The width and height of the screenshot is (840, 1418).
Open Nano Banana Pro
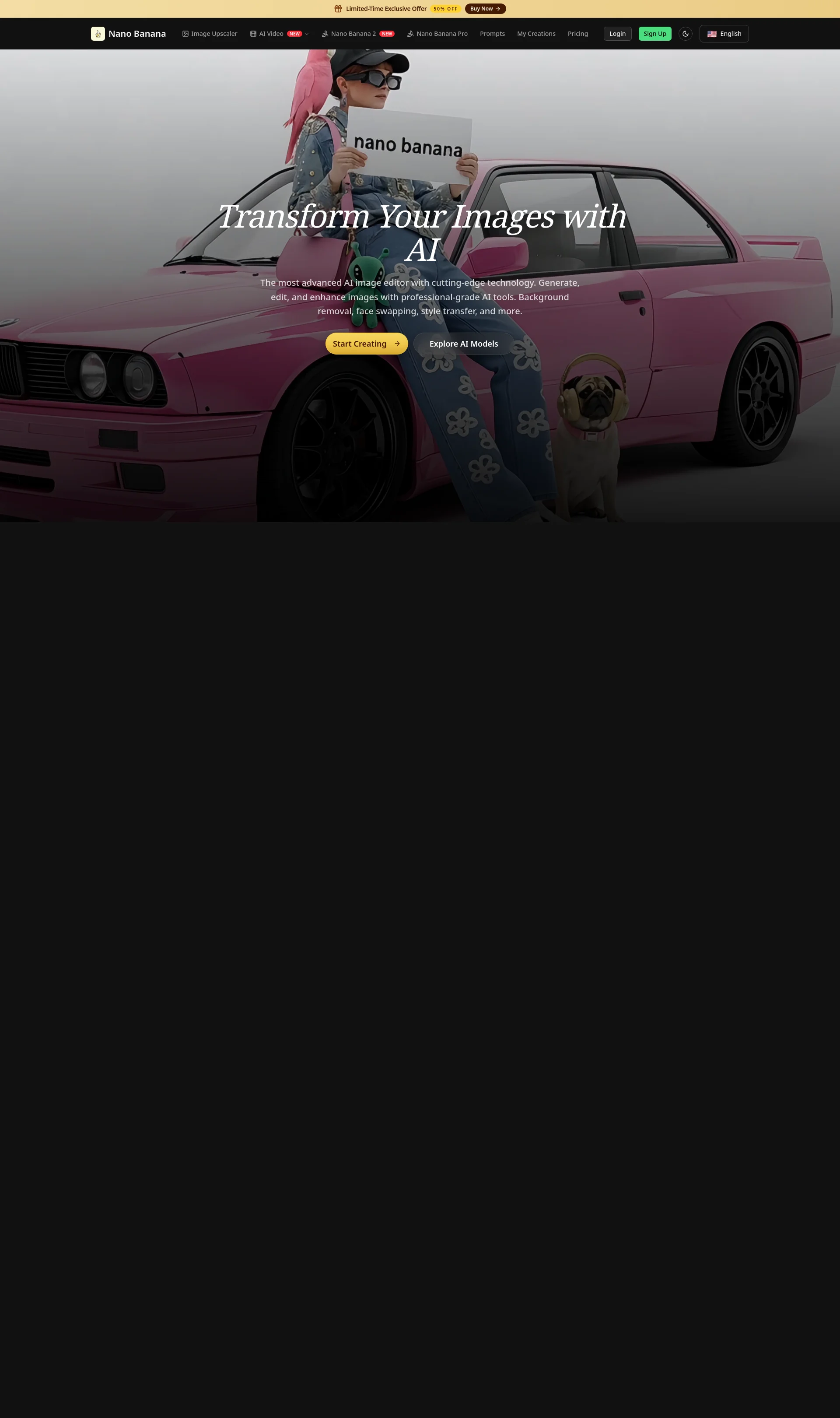[x=437, y=34]
